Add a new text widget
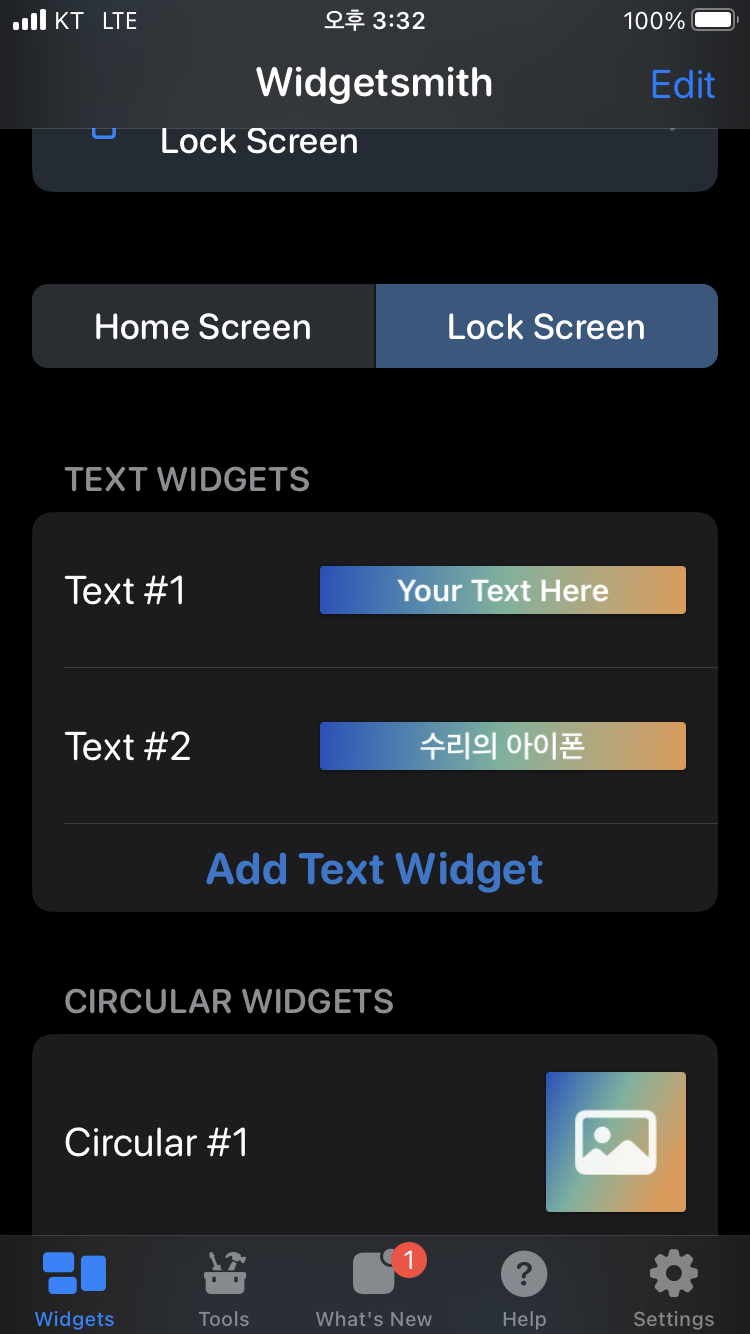Image resolution: width=750 pixels, height=1334 pixels. pyautogui.click(x=375, y=868)
